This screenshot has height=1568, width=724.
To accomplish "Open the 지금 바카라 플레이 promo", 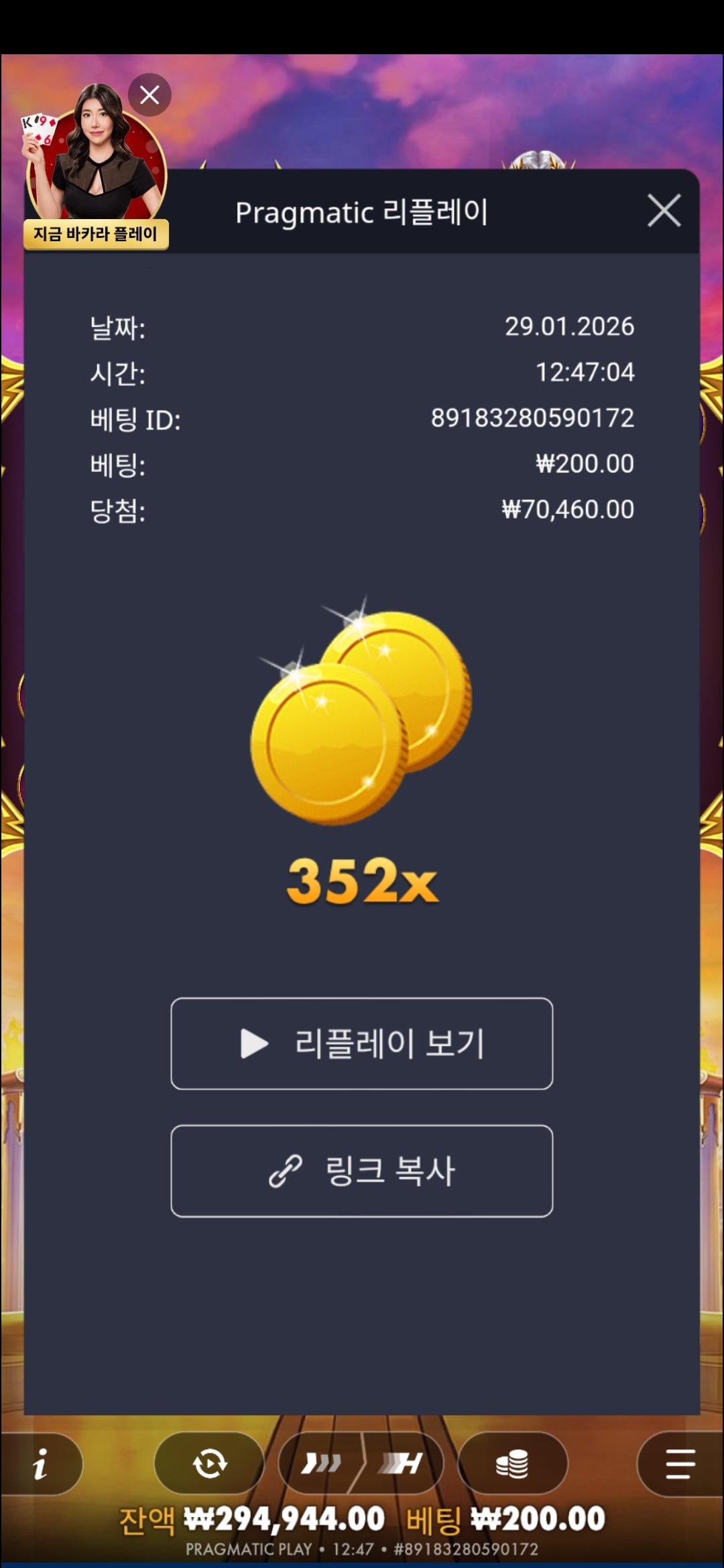I will coord(96,234).
